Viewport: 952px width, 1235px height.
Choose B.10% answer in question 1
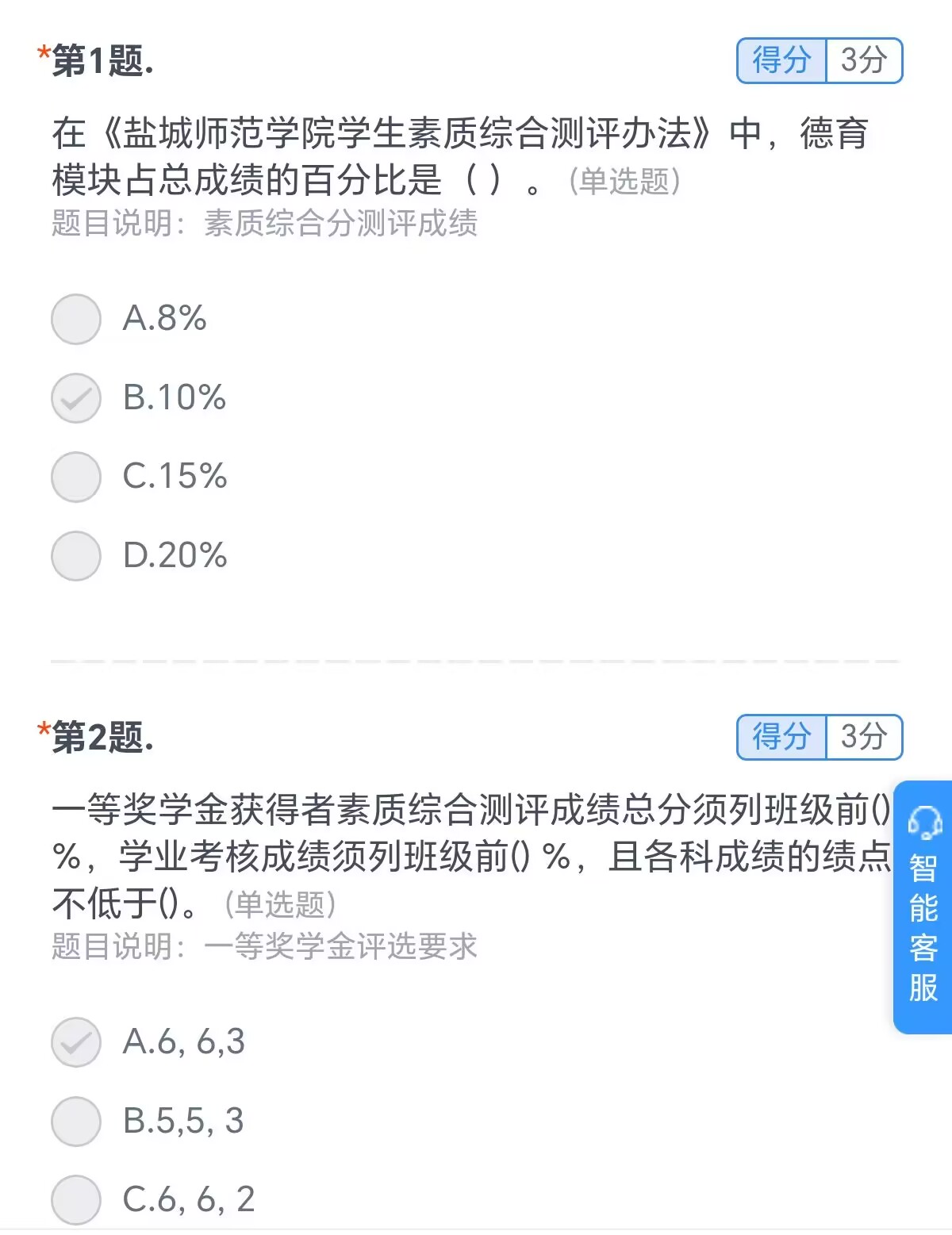(x=76, y=397)
